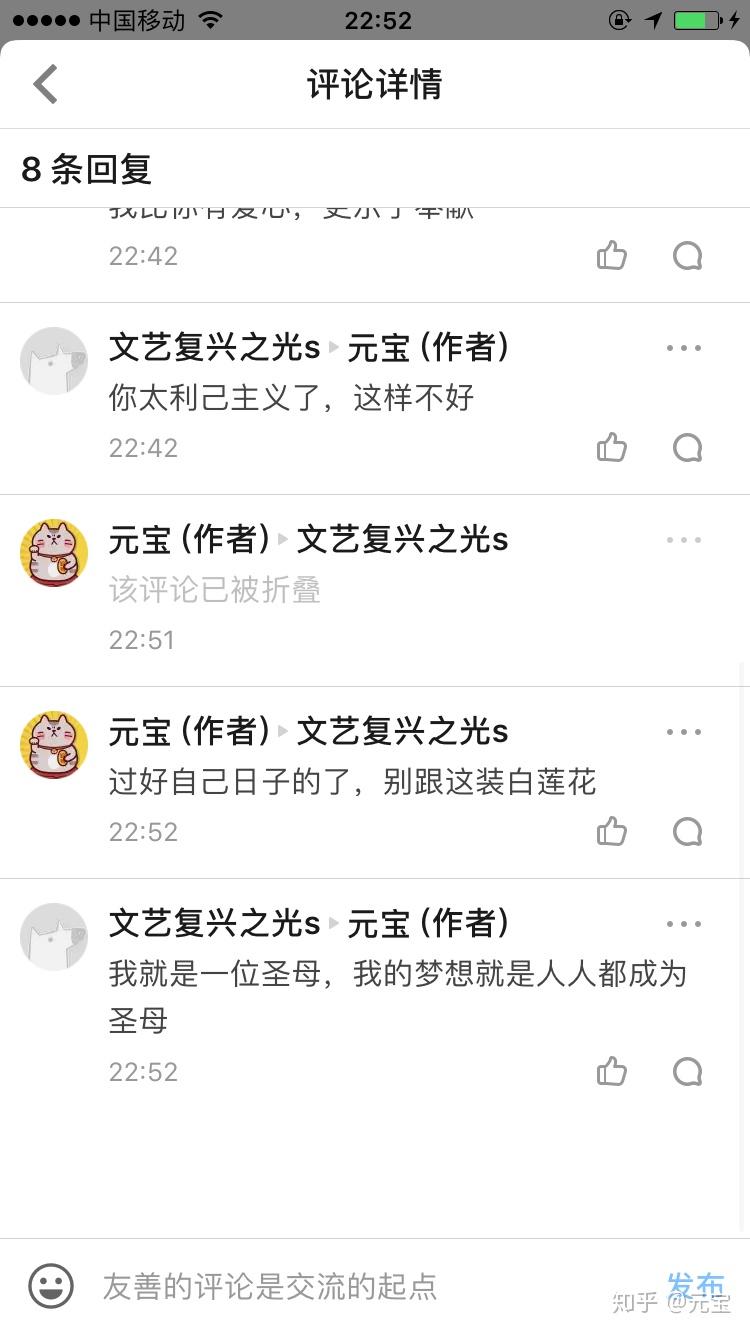Like the comment about "别跟这装白莲花"
This screenshot has height=1334, width=750.
pos(612,831)
